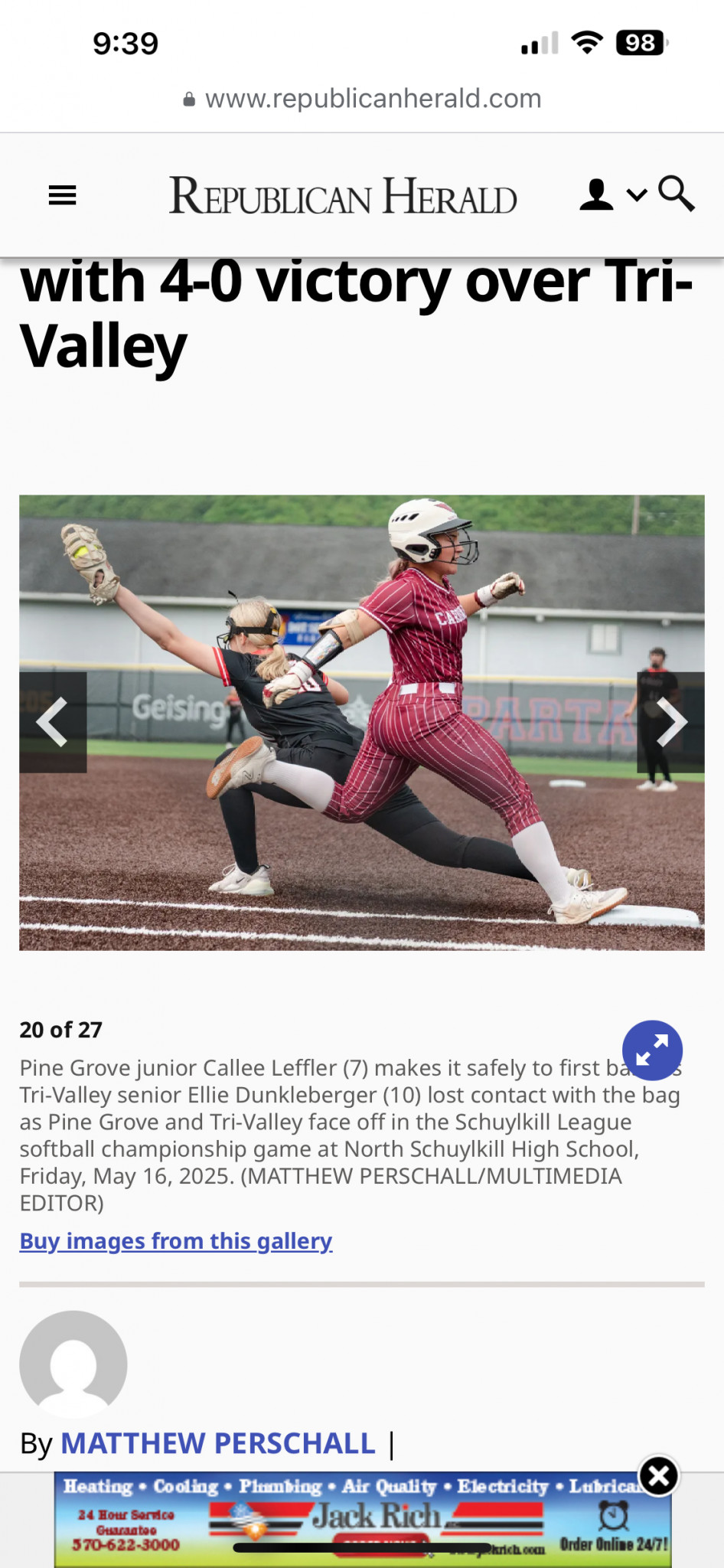This screenshot has height=1568, width=724.
Task: Show the previous gallery photo
Action: tap(53, 722)
